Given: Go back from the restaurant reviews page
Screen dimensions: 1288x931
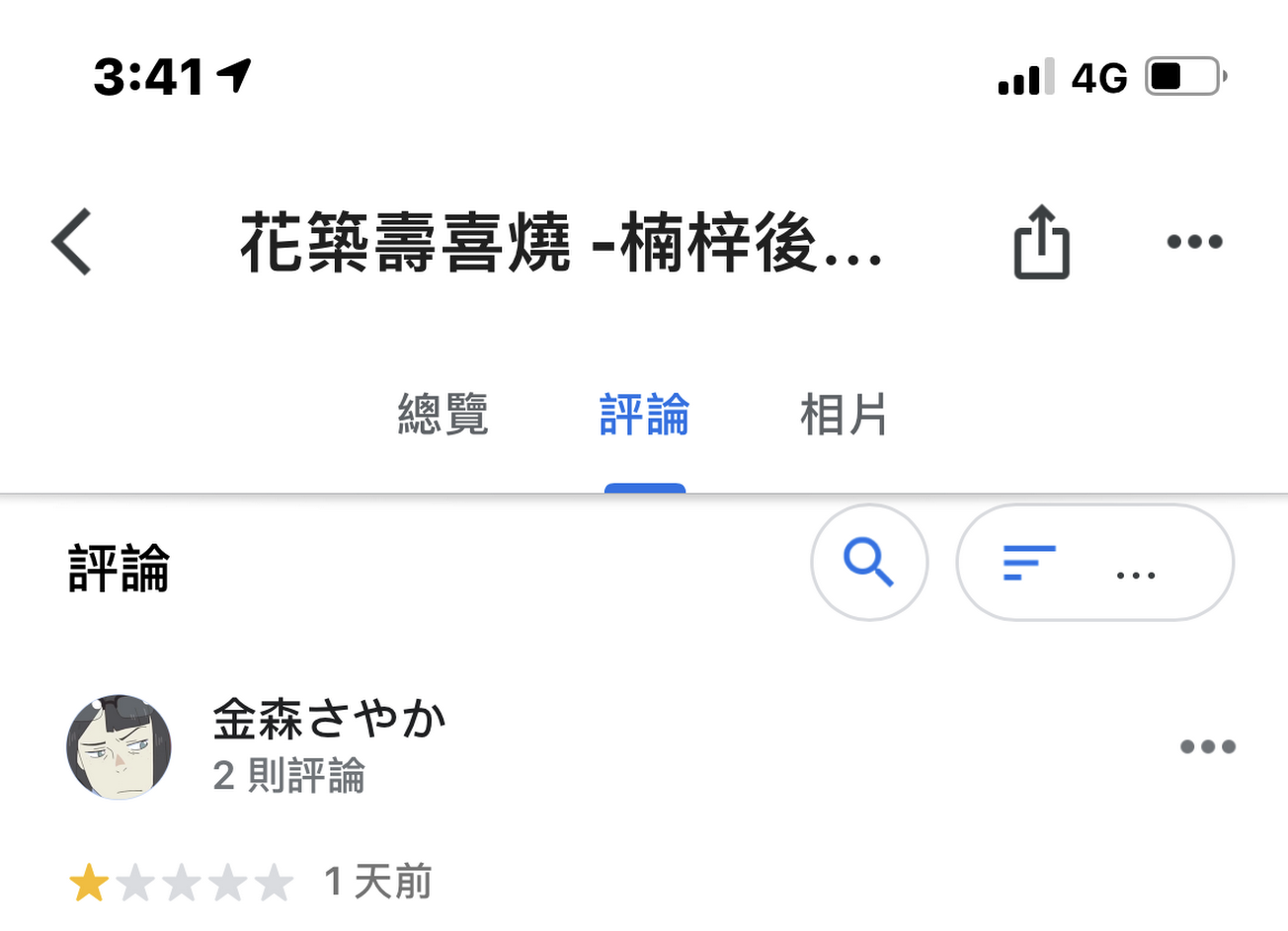Looking at the screenshot, I should (x=72, y=241).
